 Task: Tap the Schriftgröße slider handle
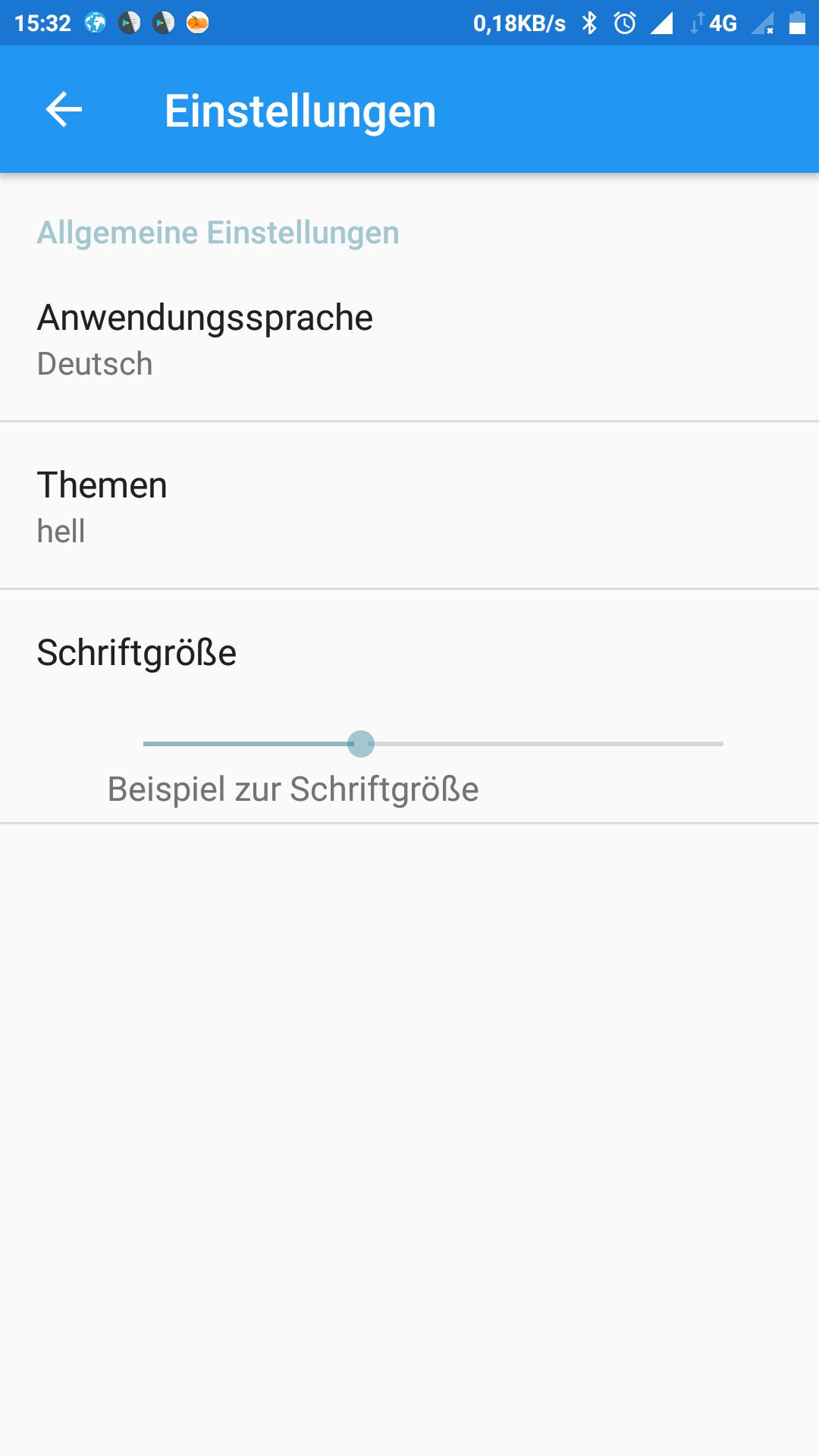click(x=361, y=744)
